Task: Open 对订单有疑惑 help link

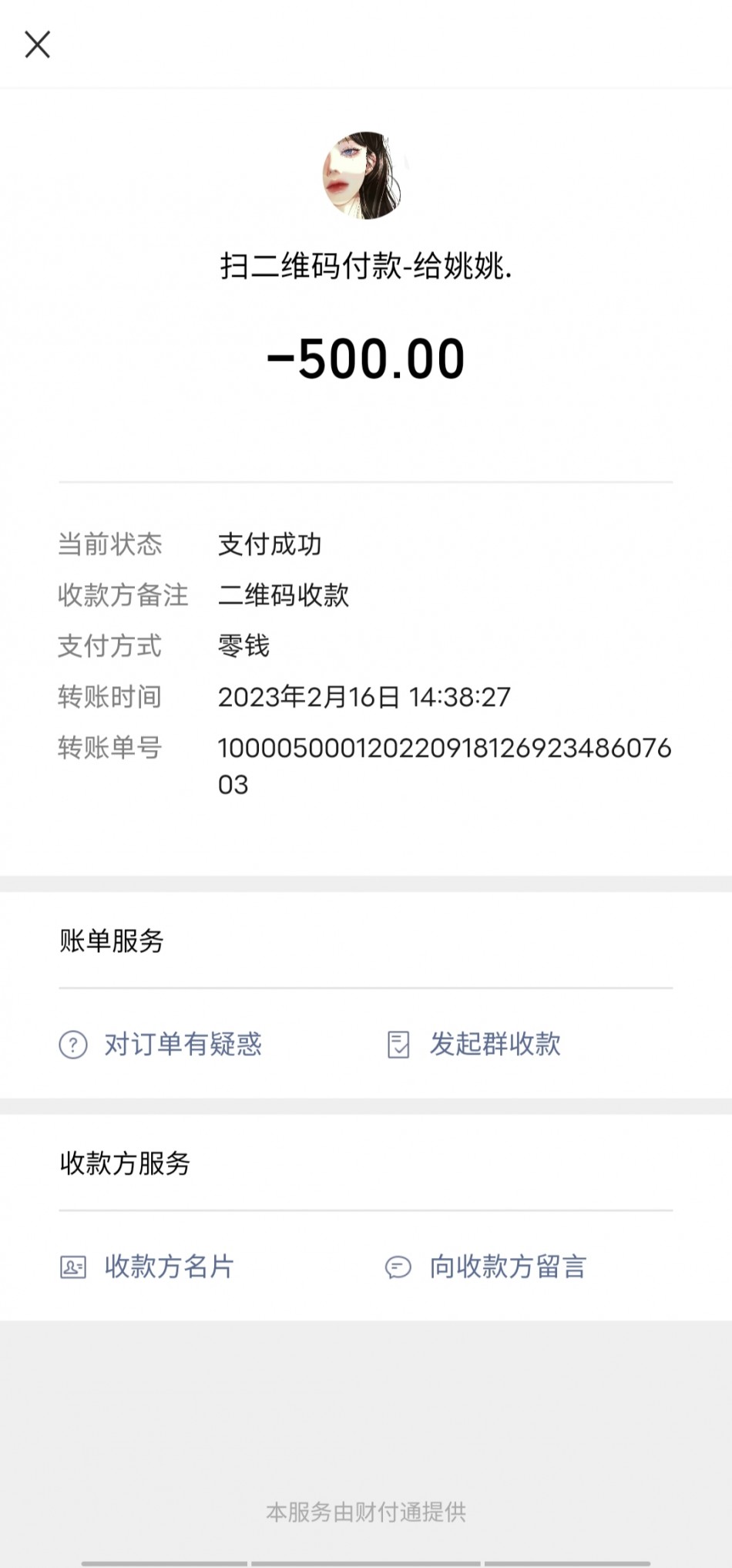Action: tap(160, 1045)
